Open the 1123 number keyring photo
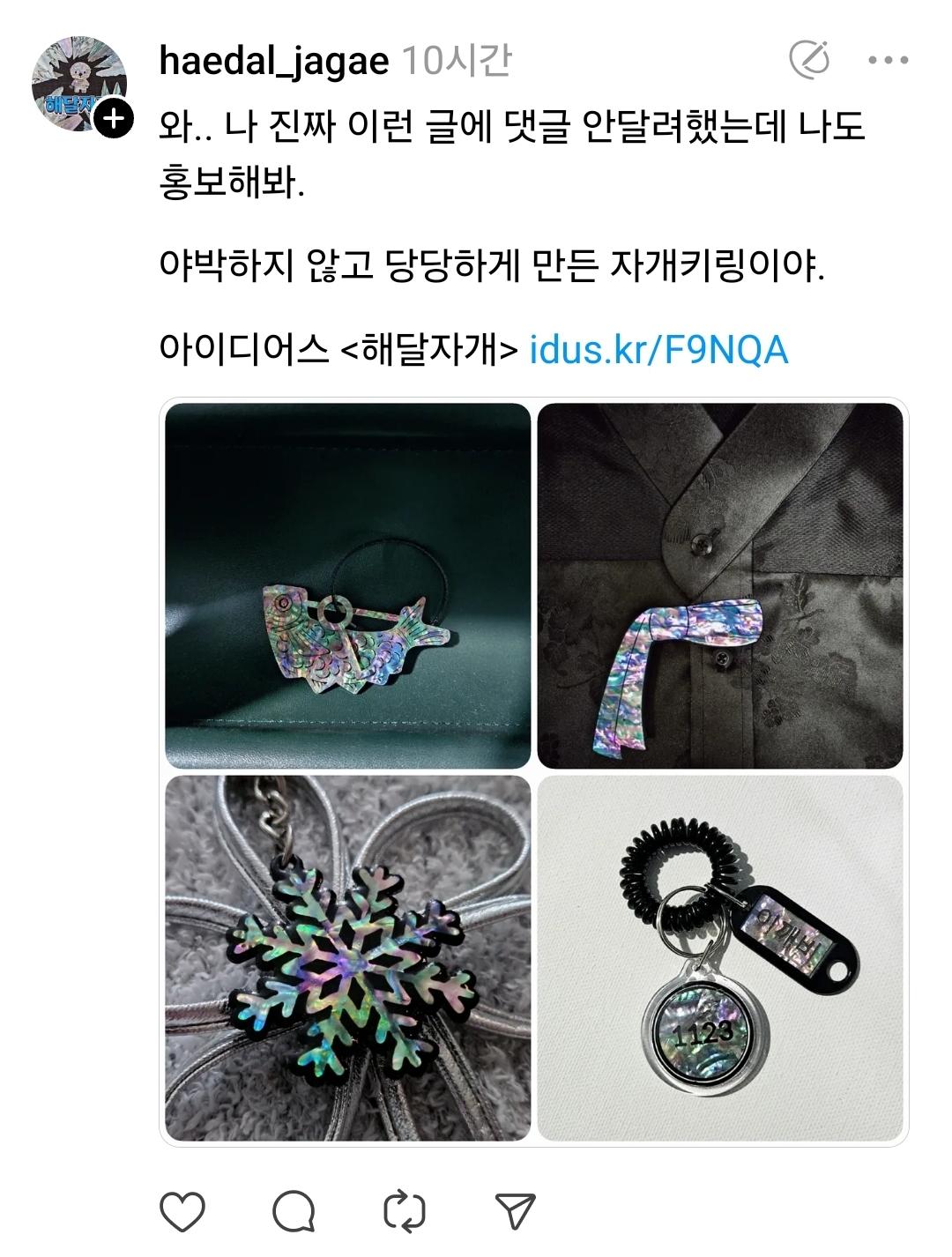The image size is (952, 1257). (720, 958)
